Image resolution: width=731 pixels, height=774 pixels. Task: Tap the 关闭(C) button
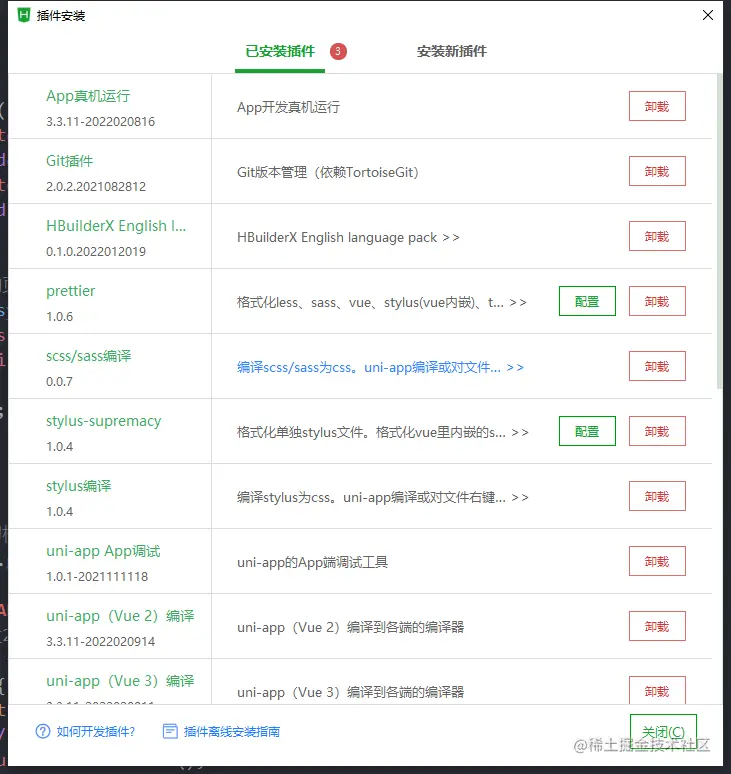(662, 731)
